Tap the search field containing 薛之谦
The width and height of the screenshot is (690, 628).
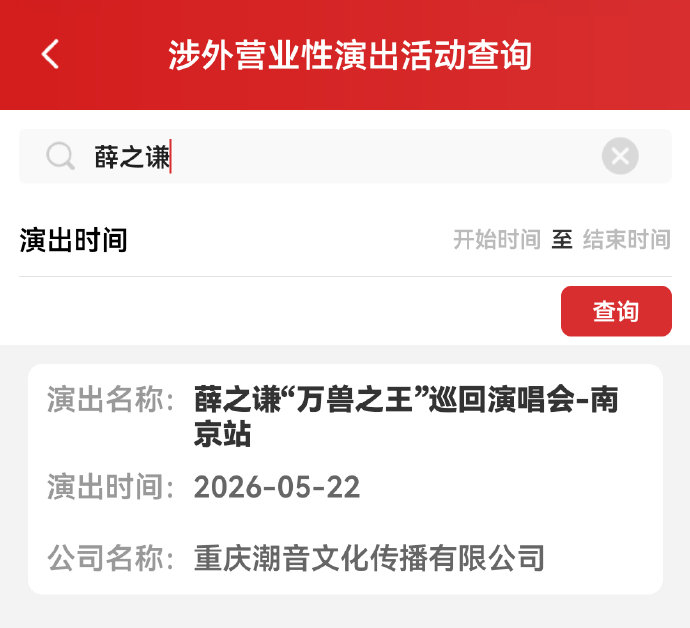point(330,157)
